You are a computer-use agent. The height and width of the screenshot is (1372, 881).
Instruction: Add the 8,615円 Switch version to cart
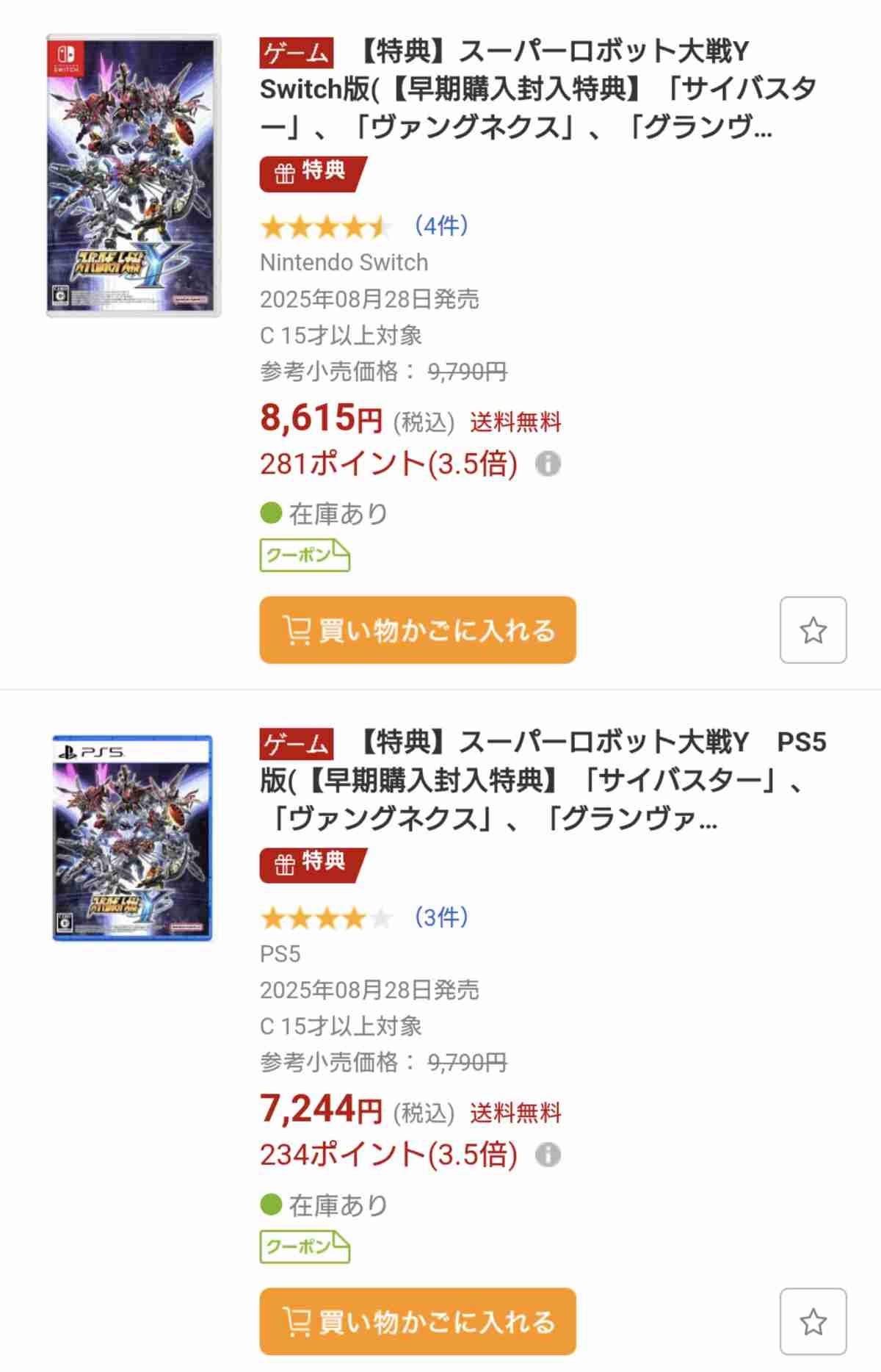tap(417, 630)
